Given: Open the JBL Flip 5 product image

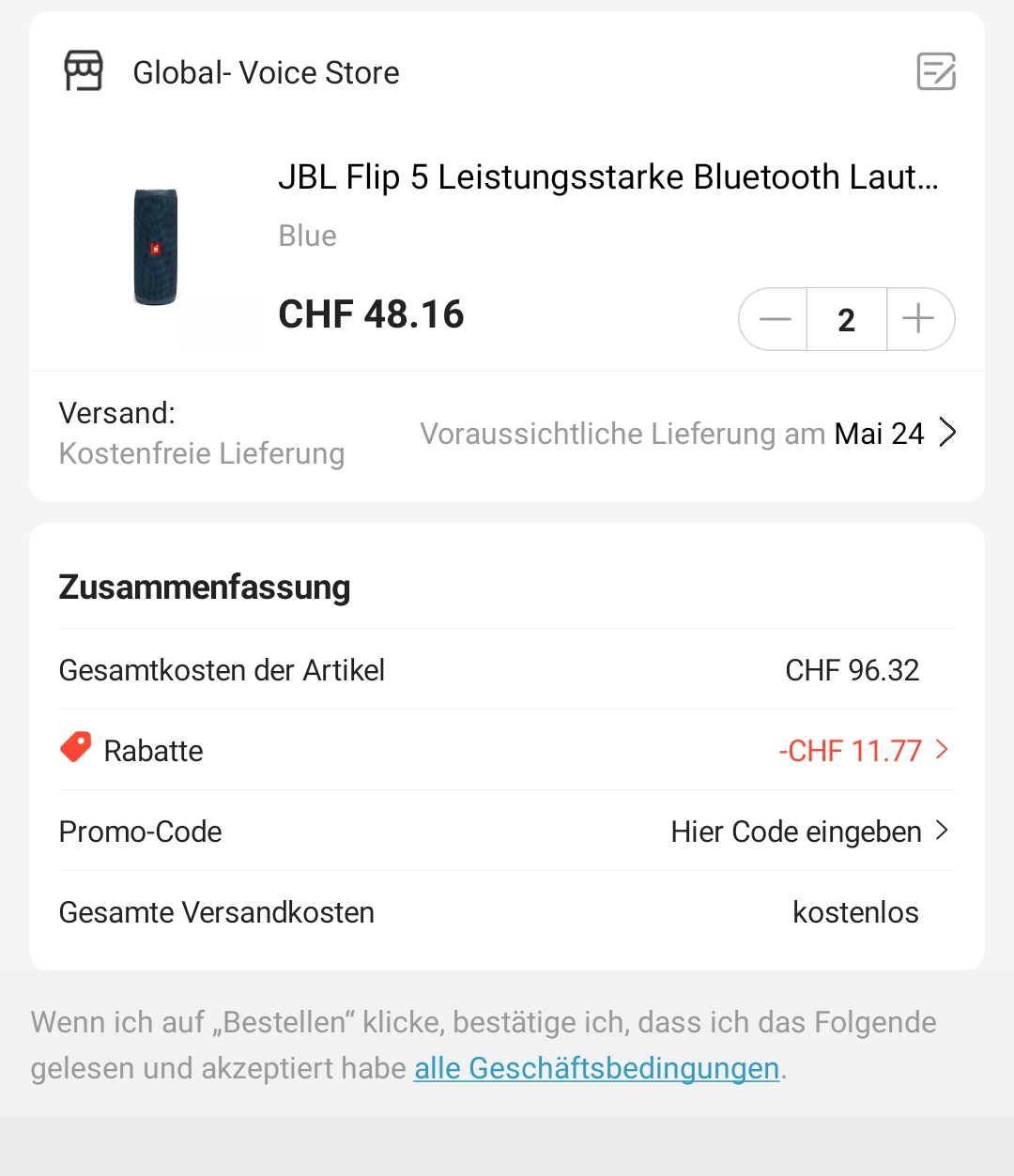Looking at the screenshot, I should [x=156, y=248].
